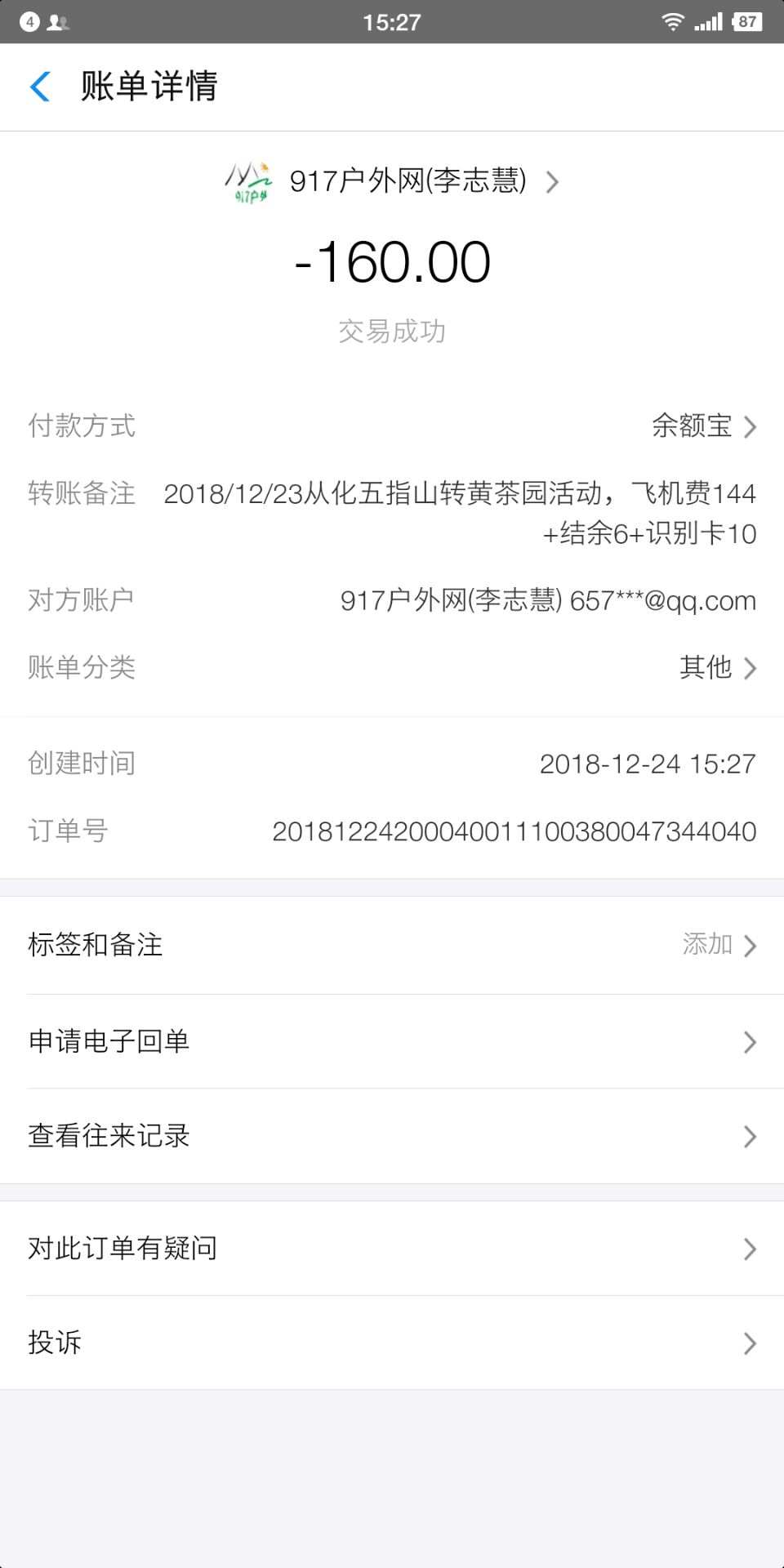Screen dimensions: 784x1568
Task: Expand 查看往来记录 row
Action: [x=392, y=1135]
